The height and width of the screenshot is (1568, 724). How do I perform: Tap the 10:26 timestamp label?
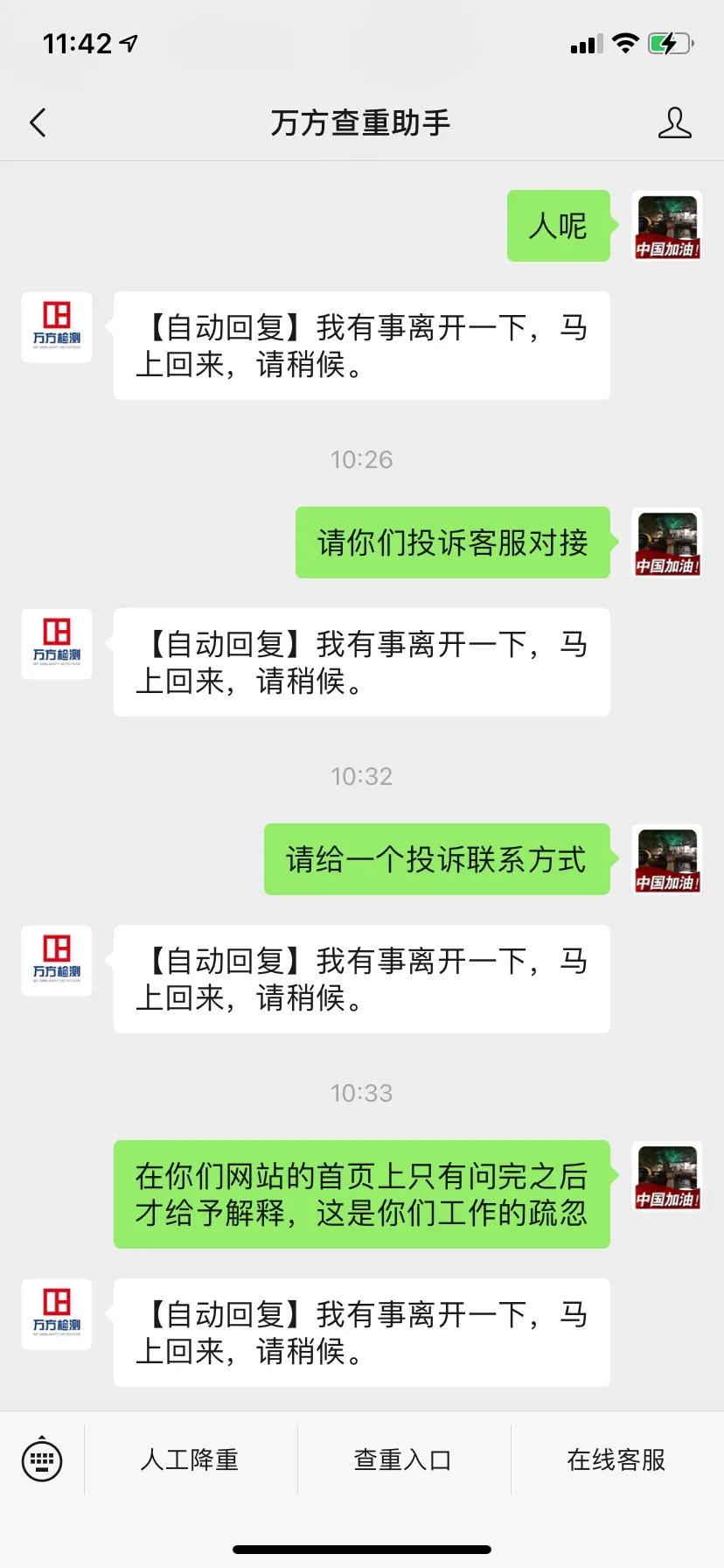click(x=362, y=458)
